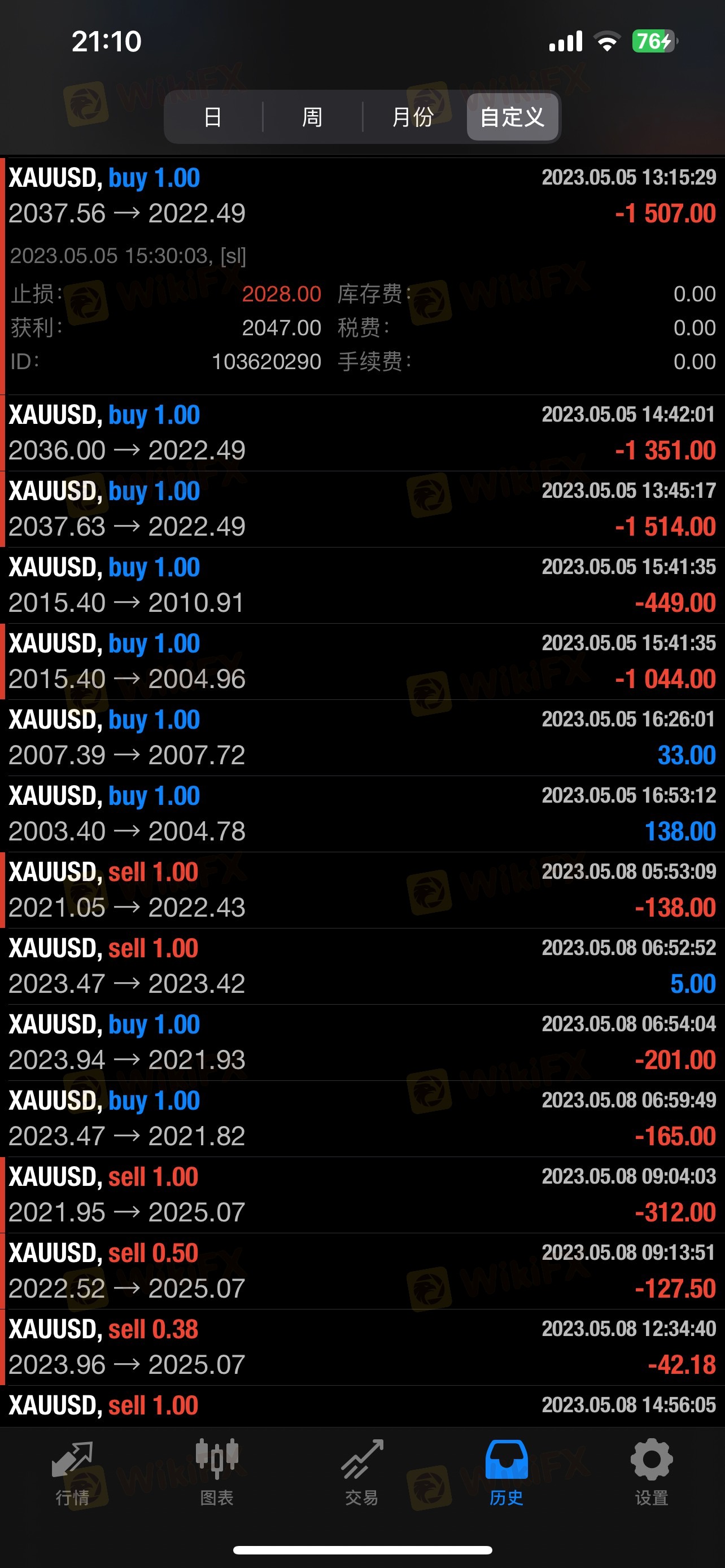Expand the sell trade losing -312.00
Viewport: 725px width, 1568px height.
click(x=362, y=1195)
